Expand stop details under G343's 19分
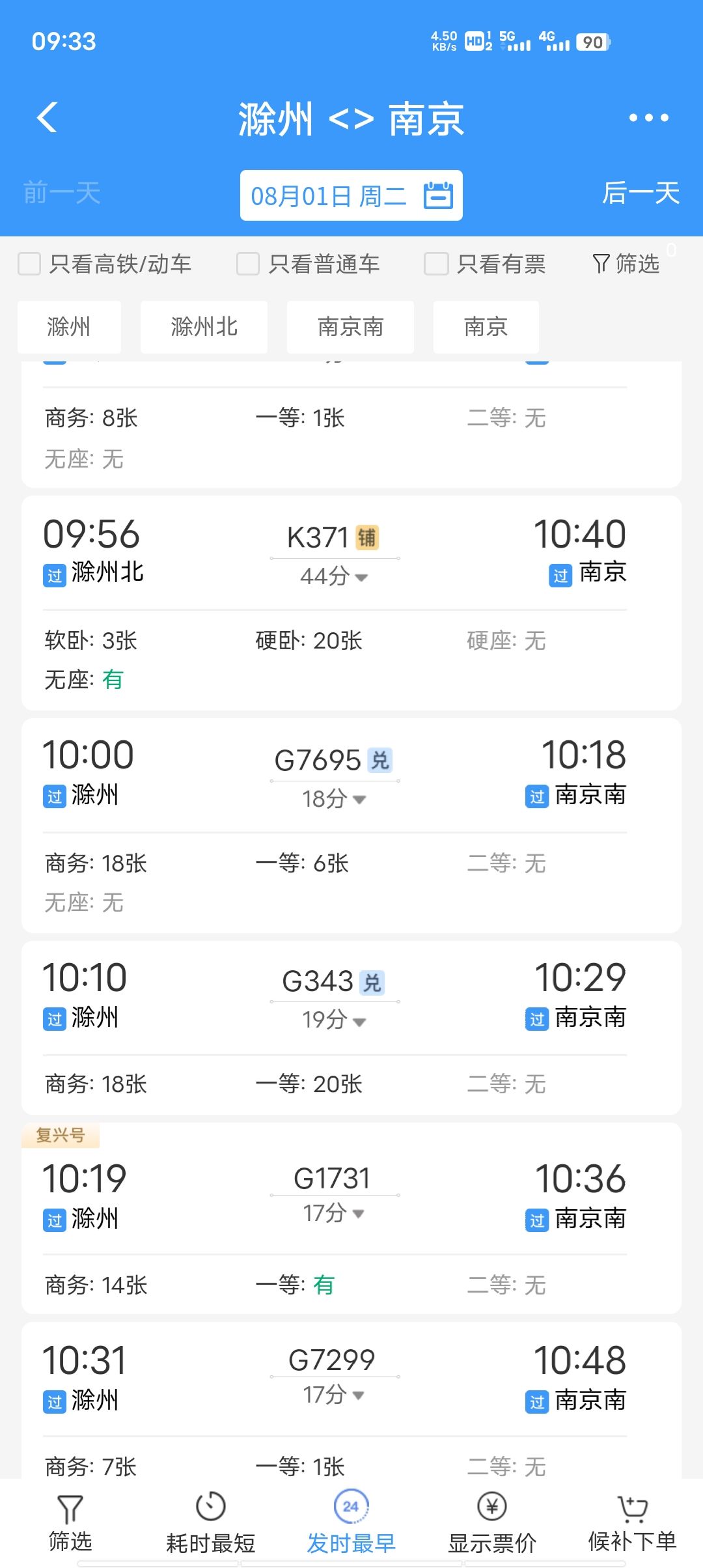Image resolution: width=703 pixels, height=1568 pixels. point(334,1020)
